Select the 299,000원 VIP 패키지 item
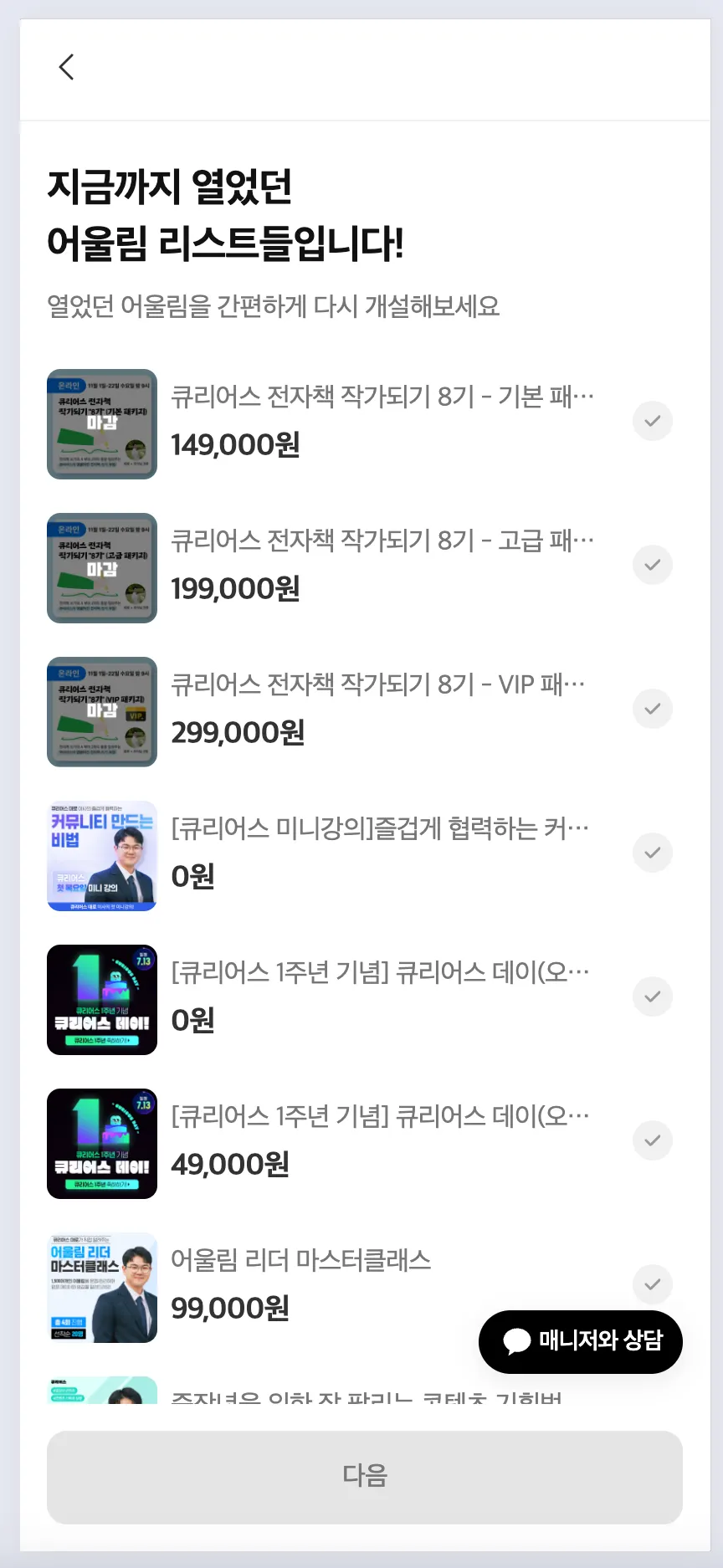 [652, 709]
